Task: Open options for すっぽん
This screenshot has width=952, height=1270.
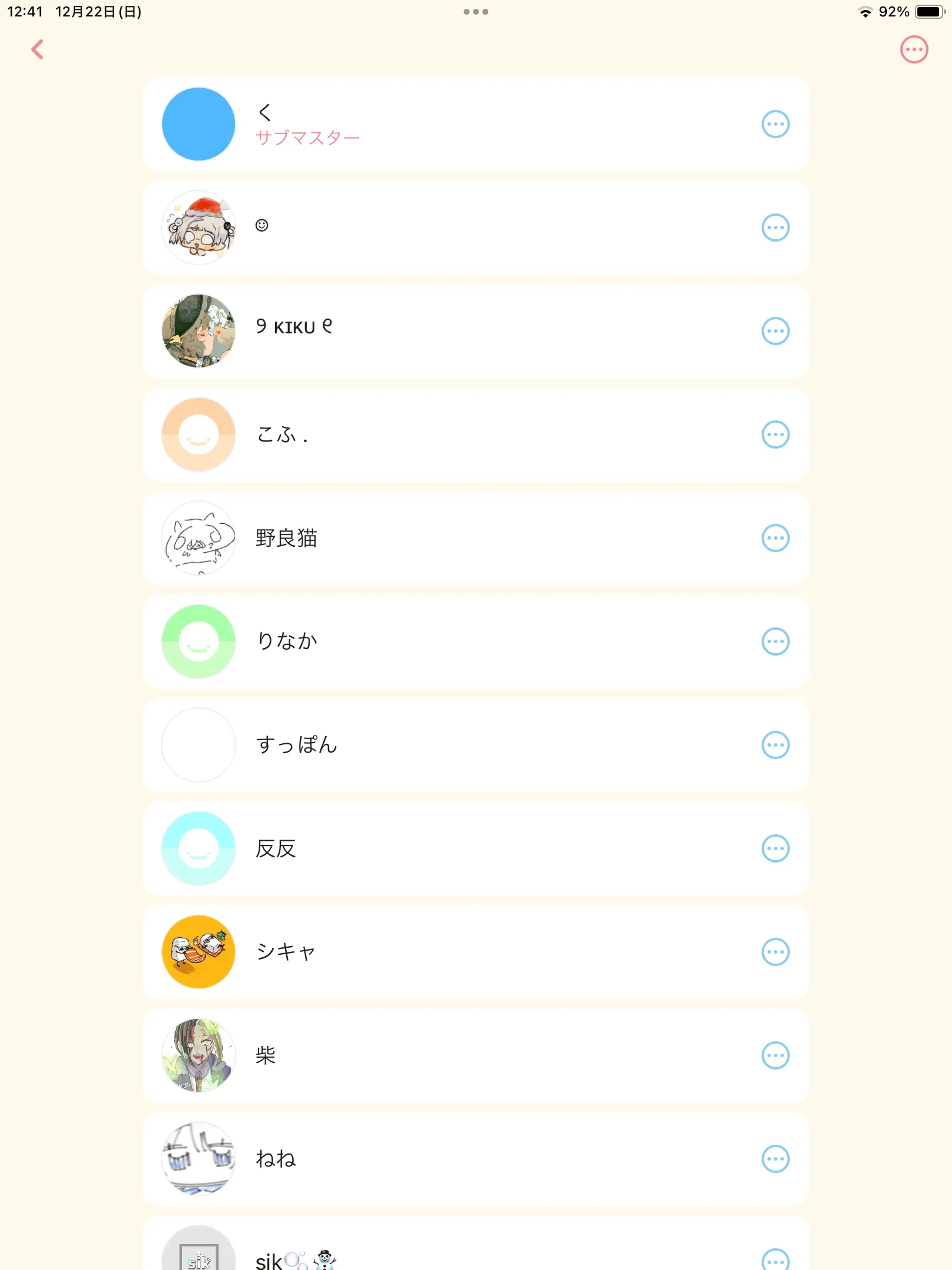Action: pyautogui.click(x=775, y=745)
